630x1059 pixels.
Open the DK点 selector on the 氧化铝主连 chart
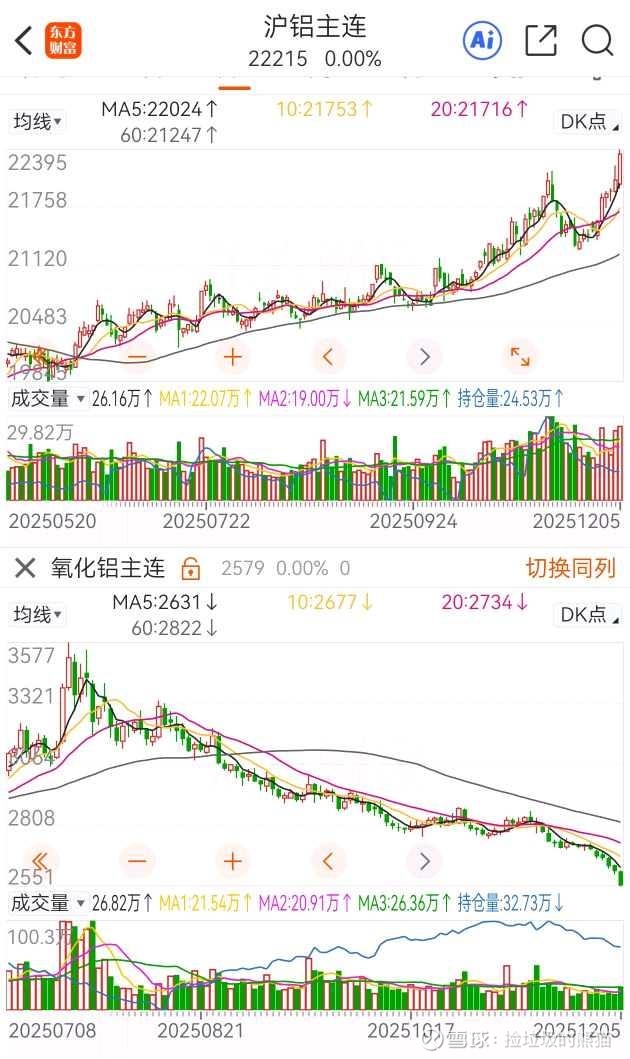point(585,614)
